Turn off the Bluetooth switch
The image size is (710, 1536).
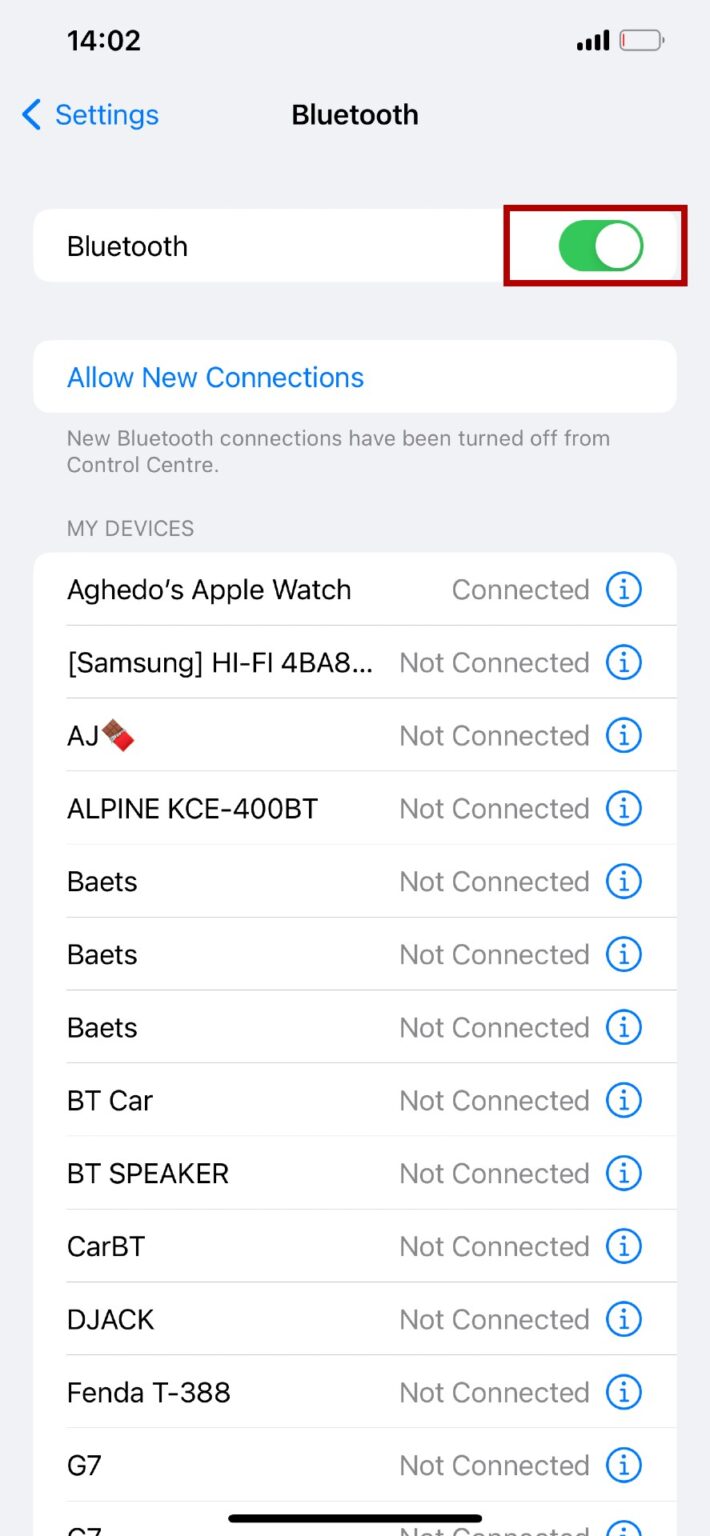(x=600, y=246)
